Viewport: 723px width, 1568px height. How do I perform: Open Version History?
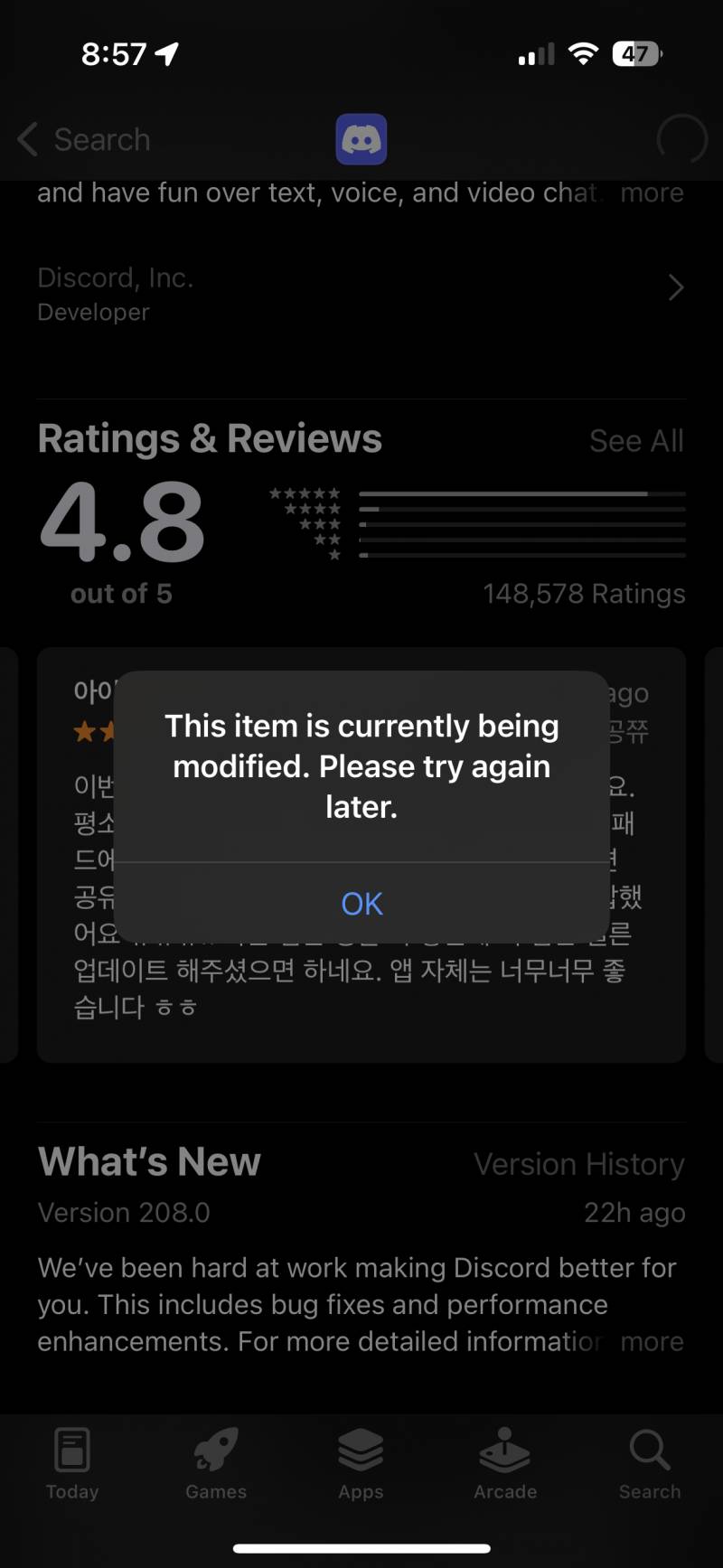(579, 1164)
